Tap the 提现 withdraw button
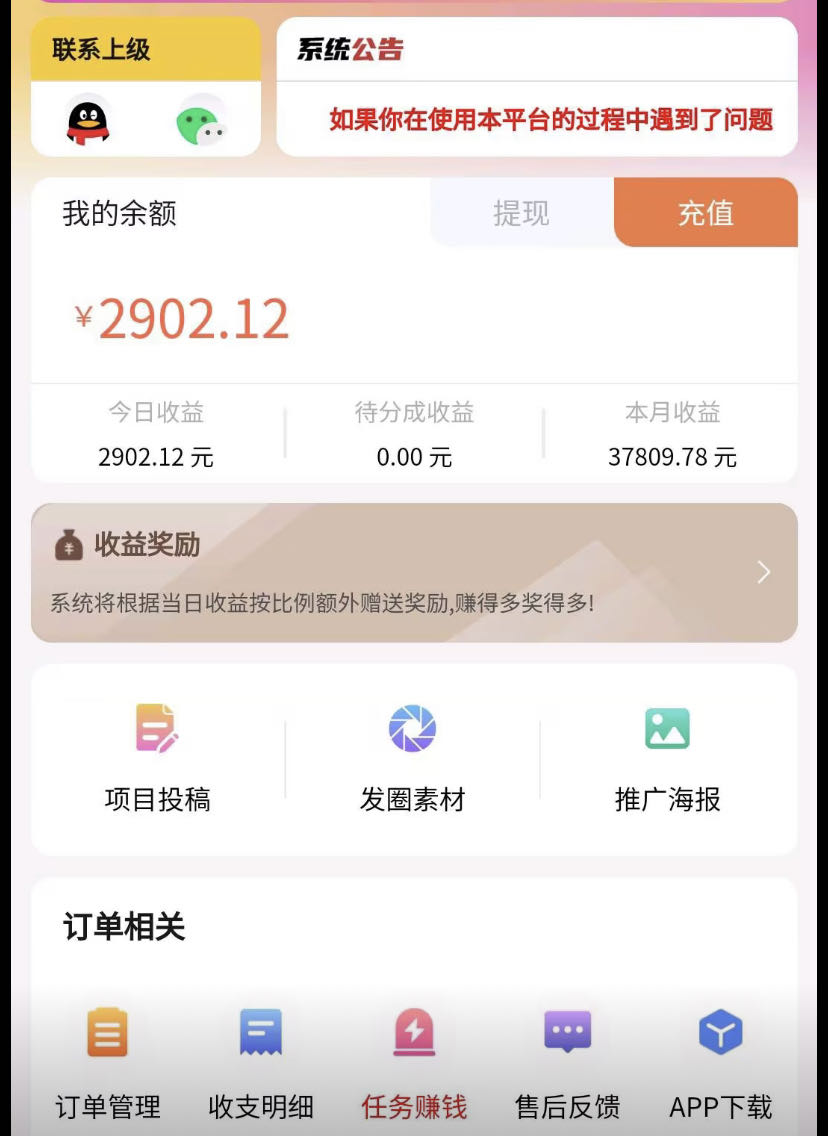Image resolution: width=828 pixels, height=1136 pixels. click(x=521, y=213)
